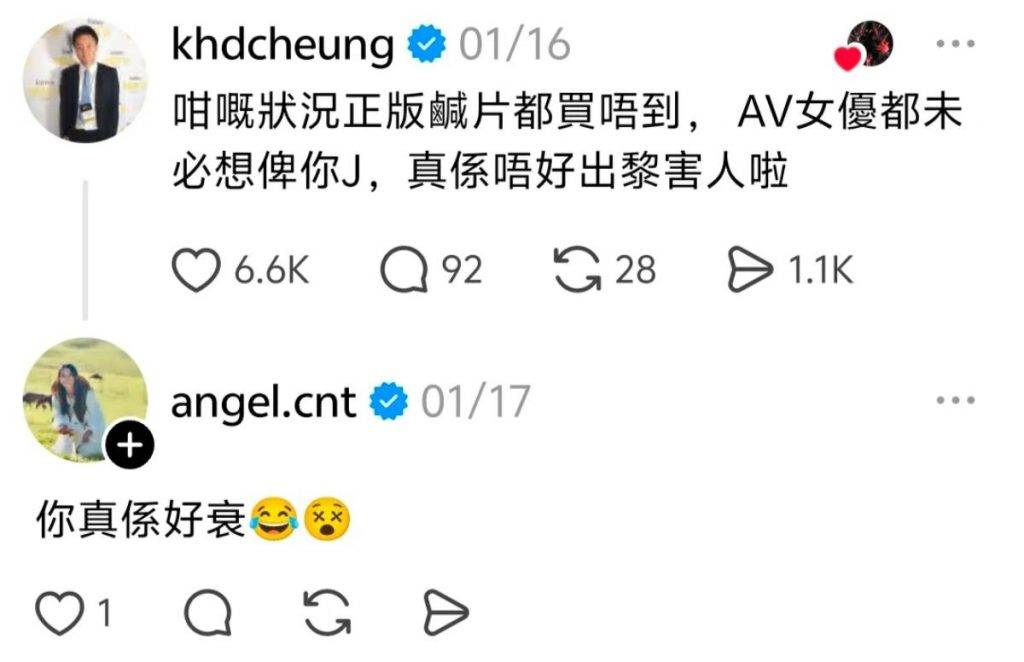This screenshot has width=1024, height=662.
Task: Follow angel.cnt with the plus badge
Action: tap(129, 445)
